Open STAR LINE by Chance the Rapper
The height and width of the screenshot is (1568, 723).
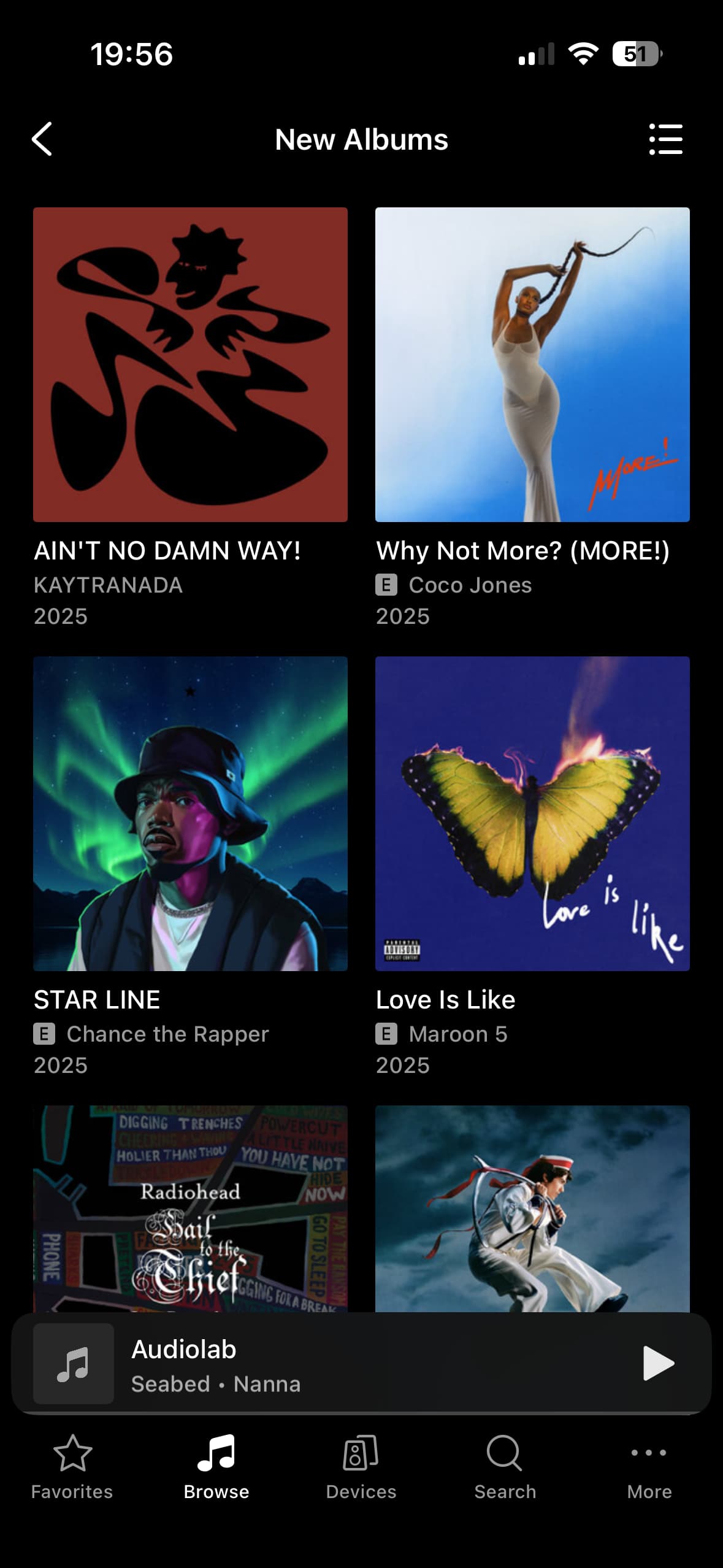190,813
